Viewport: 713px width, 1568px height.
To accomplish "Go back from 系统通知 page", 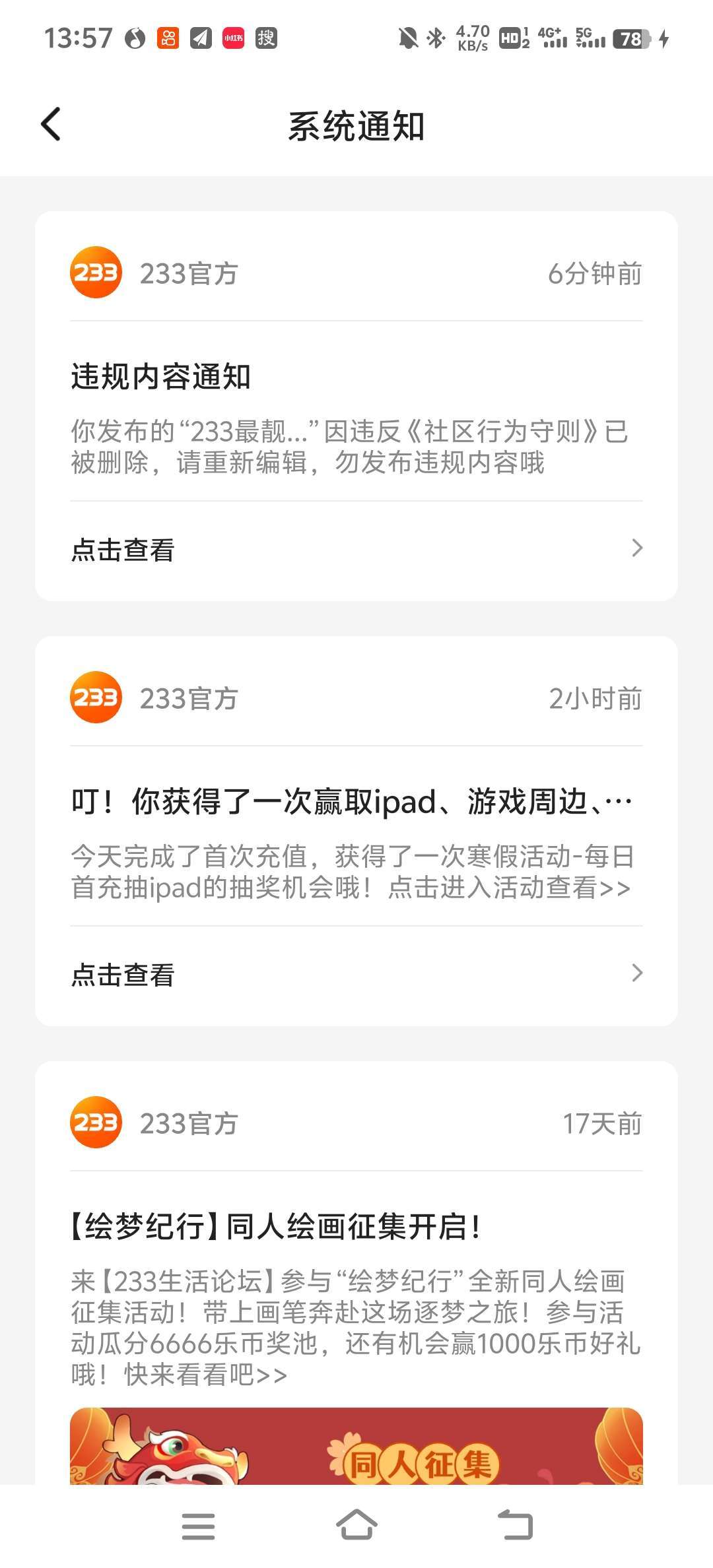I will 51,124.
